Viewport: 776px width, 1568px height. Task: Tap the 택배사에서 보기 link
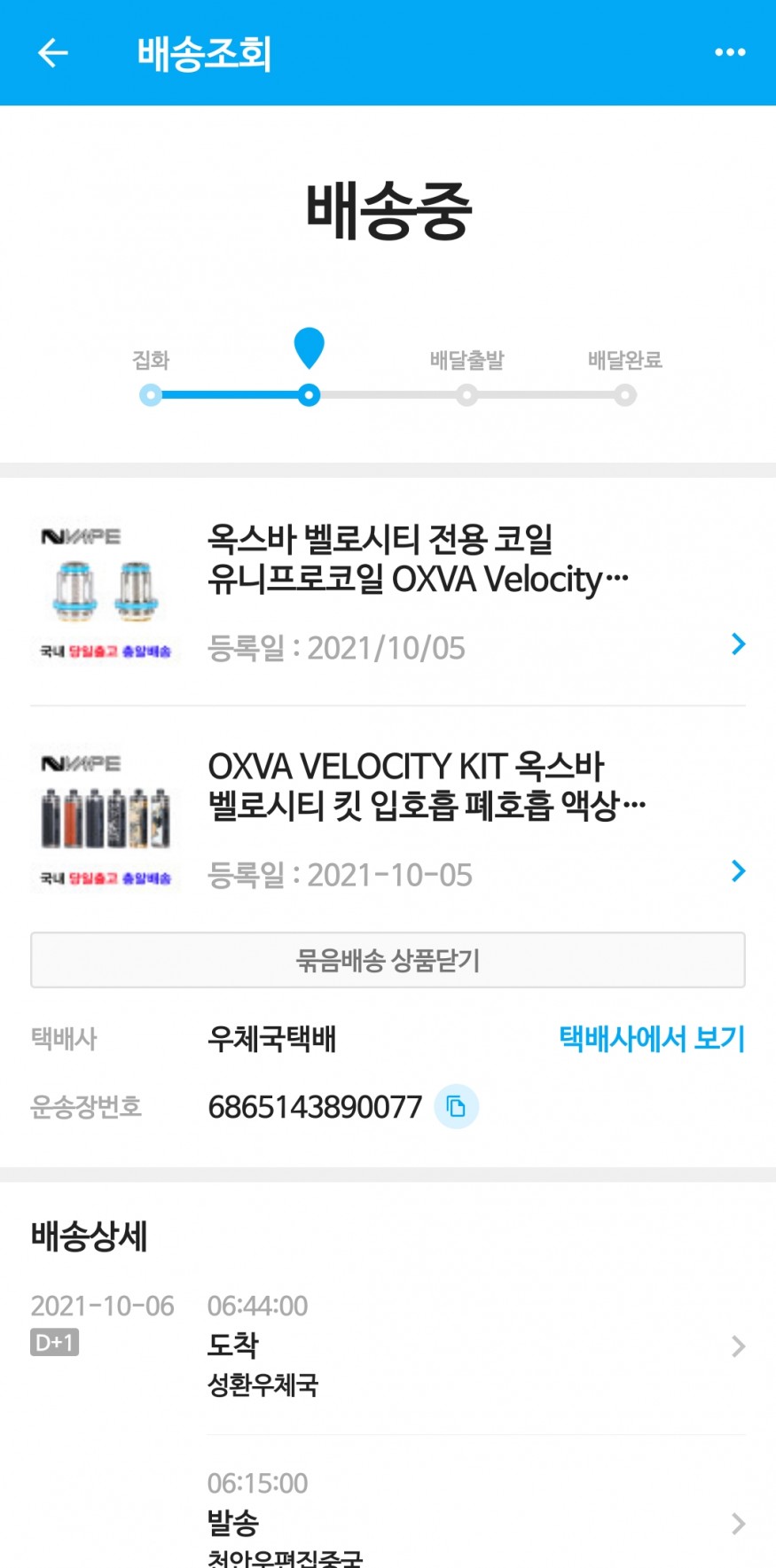(x=652, y=1038)
